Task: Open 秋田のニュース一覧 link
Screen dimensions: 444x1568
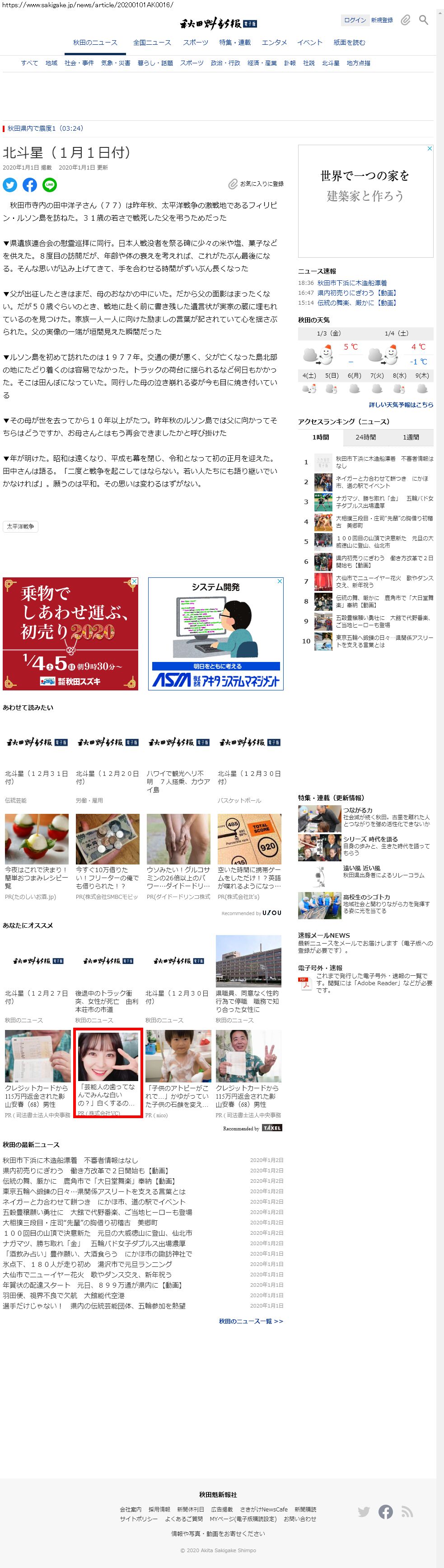Action: pyautogui.click(x=251, y=1321)
